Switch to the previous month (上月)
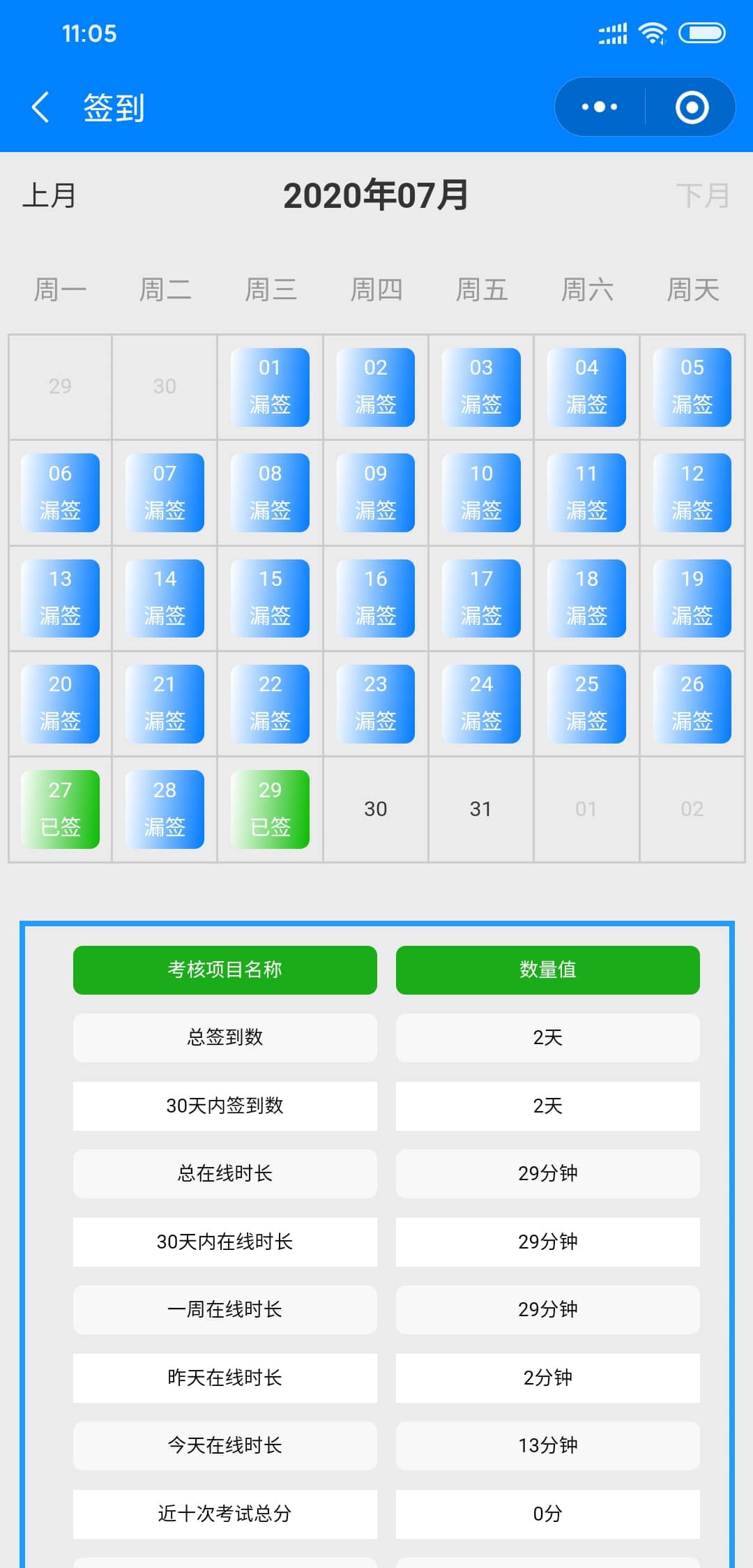Viewport: 753px width, 1568px height. pyautogui.click(x=49, y=195)
